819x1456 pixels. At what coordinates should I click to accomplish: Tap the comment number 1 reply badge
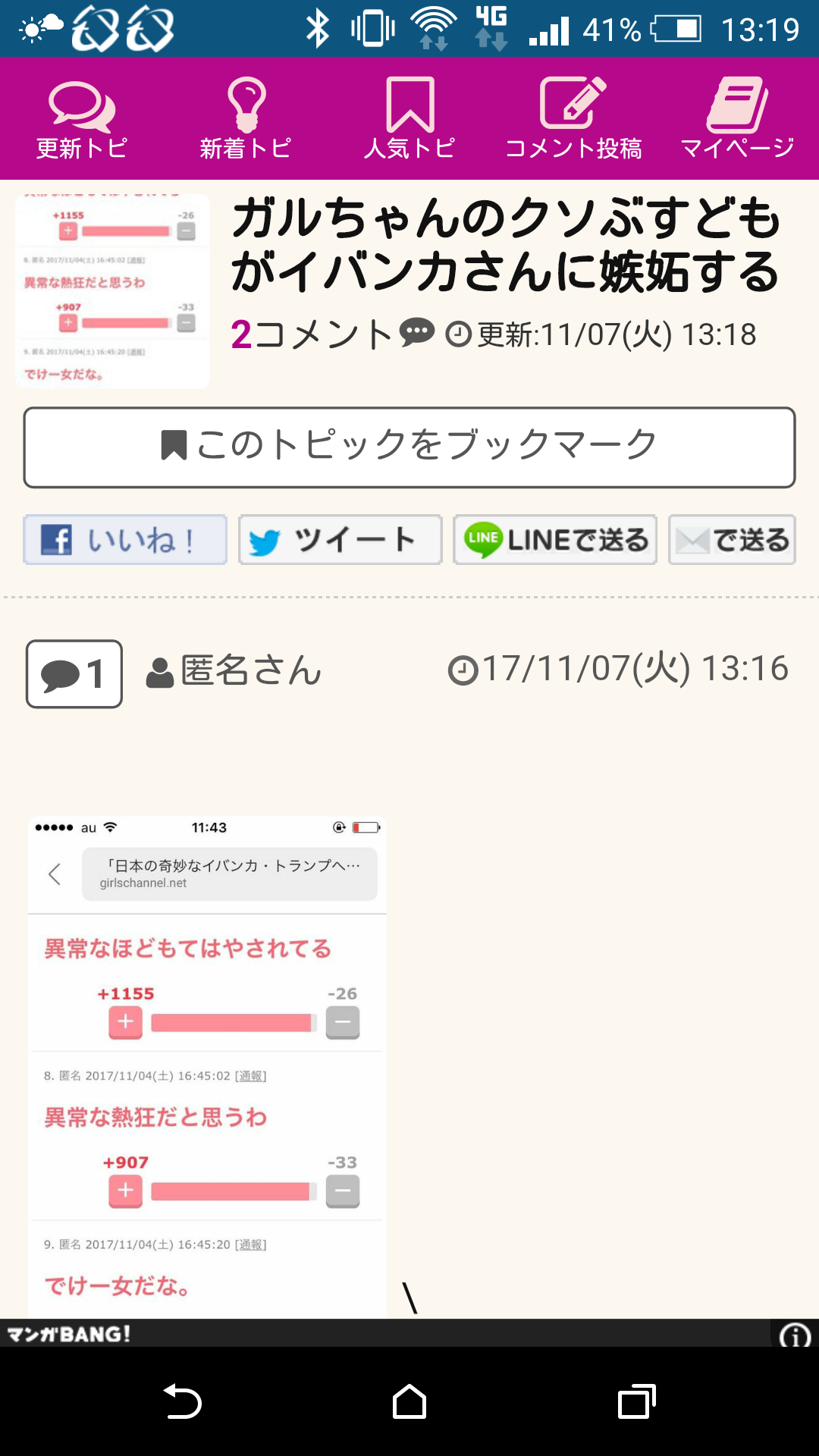pyautogui.click(x=74, y=674)
